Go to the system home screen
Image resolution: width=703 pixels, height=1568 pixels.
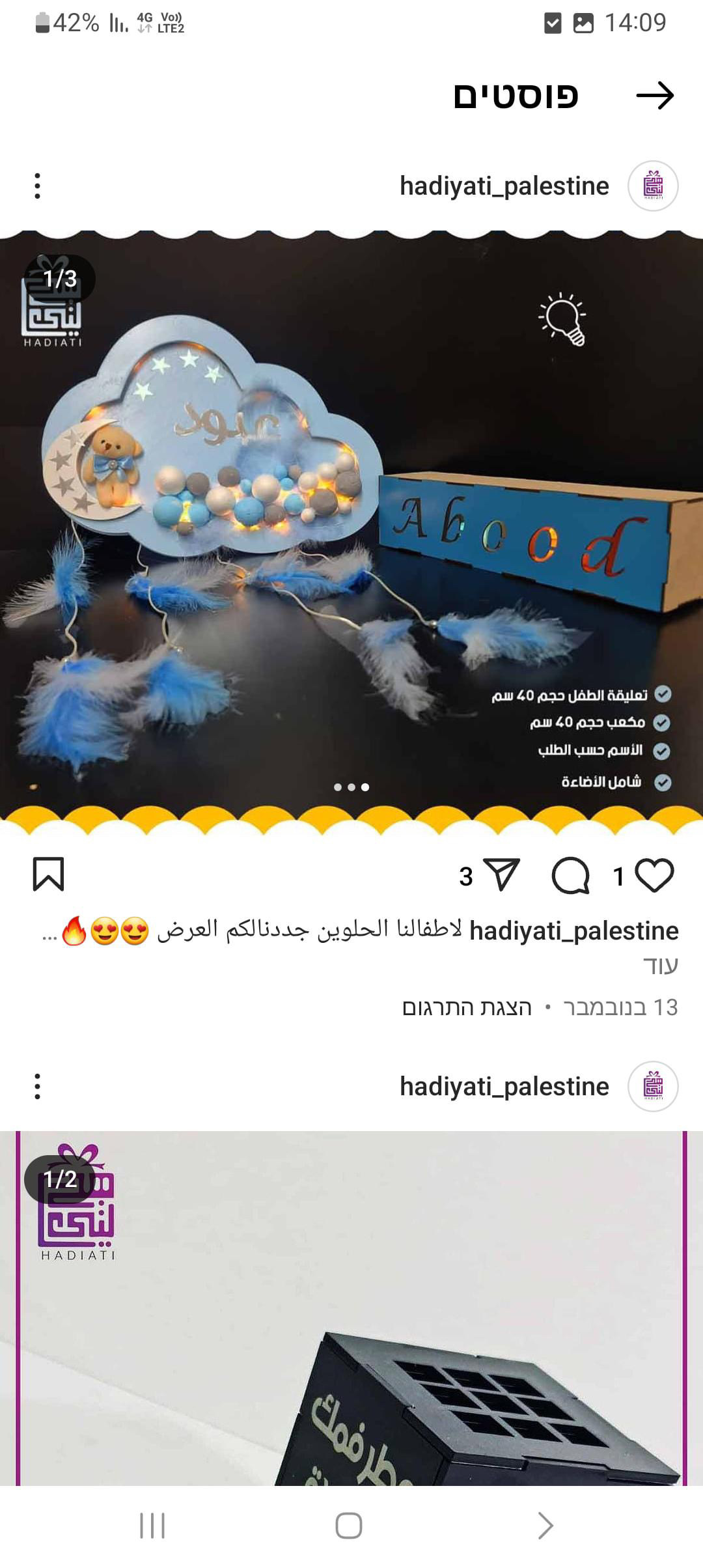349,1525
